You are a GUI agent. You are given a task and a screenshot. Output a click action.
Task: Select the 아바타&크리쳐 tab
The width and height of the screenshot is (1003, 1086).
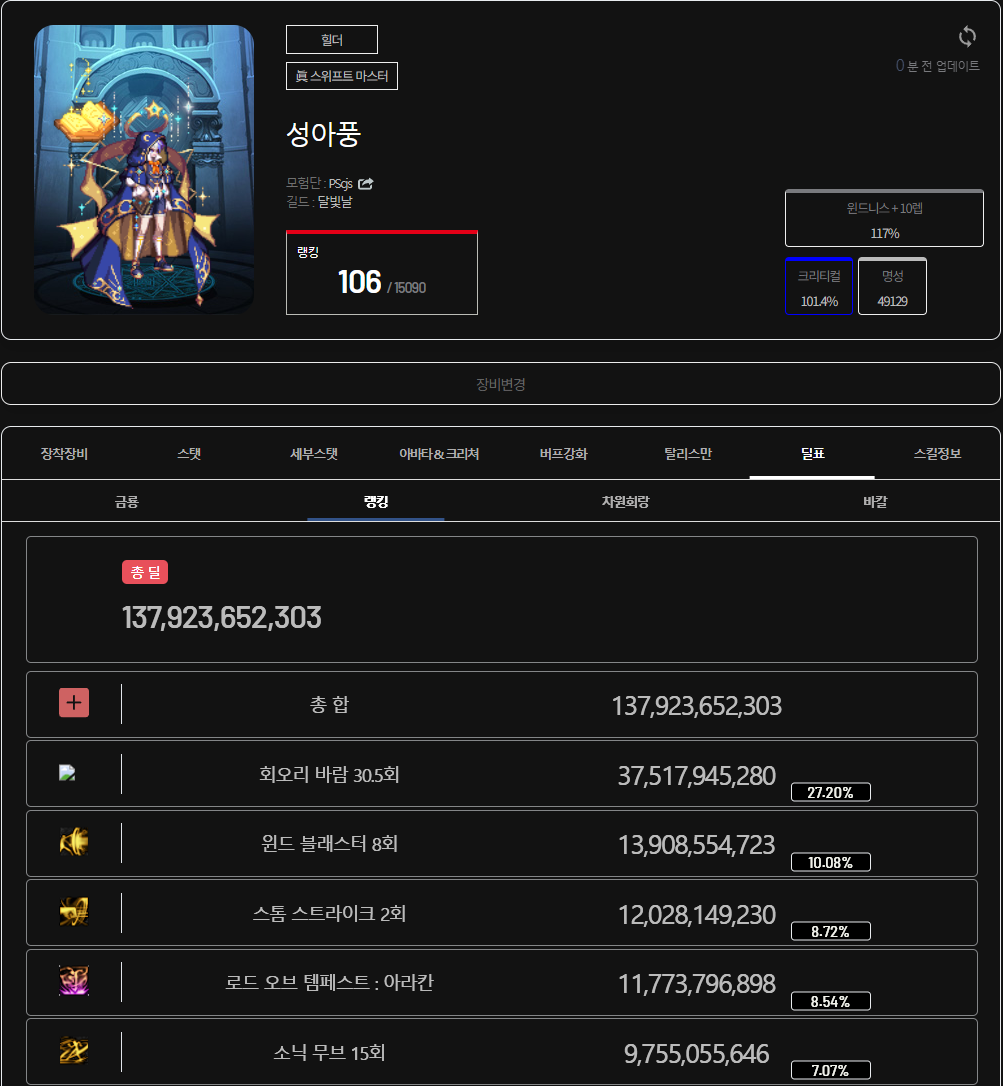tap(439, 454)
